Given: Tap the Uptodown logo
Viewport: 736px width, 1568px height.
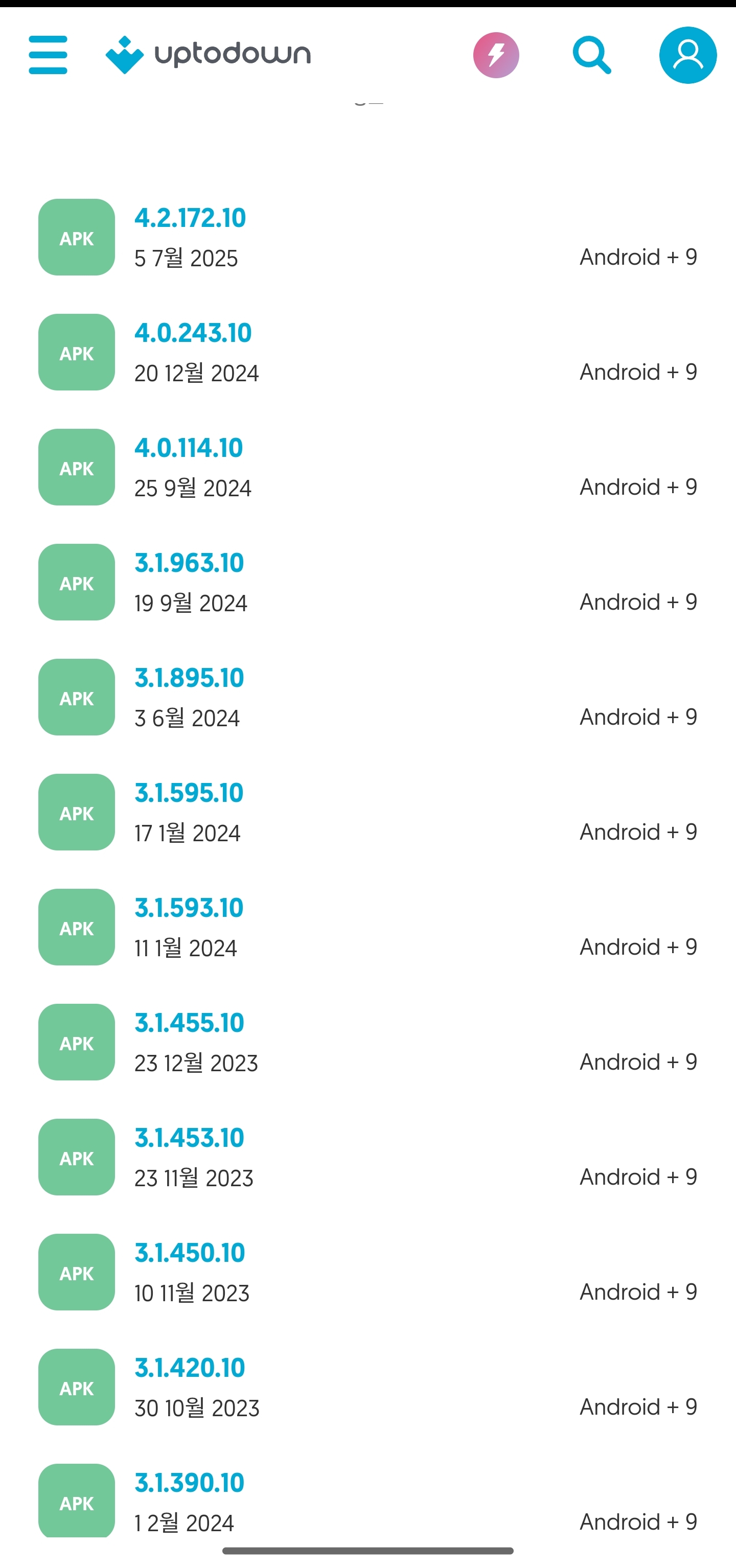Looking at the screenshot, I should [208, 55].
